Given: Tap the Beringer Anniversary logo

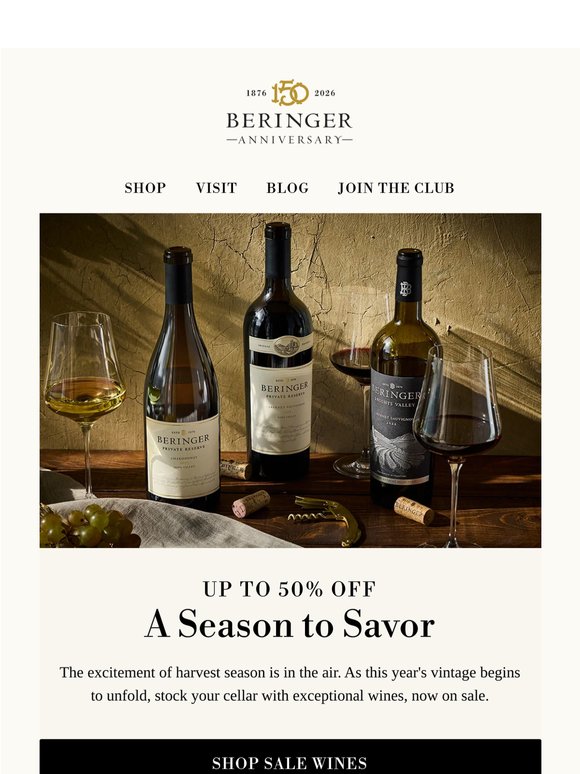Looking at the screenshot, I should 290,112.
